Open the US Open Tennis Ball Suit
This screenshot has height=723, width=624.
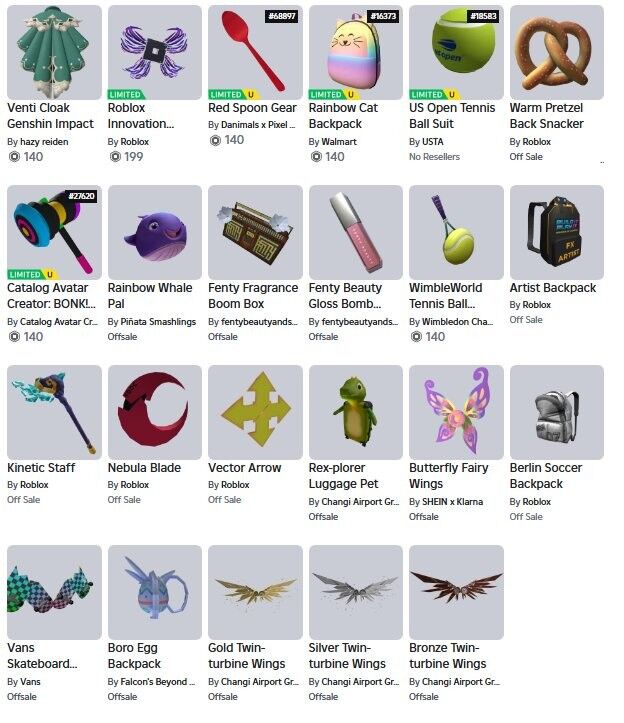456,52
